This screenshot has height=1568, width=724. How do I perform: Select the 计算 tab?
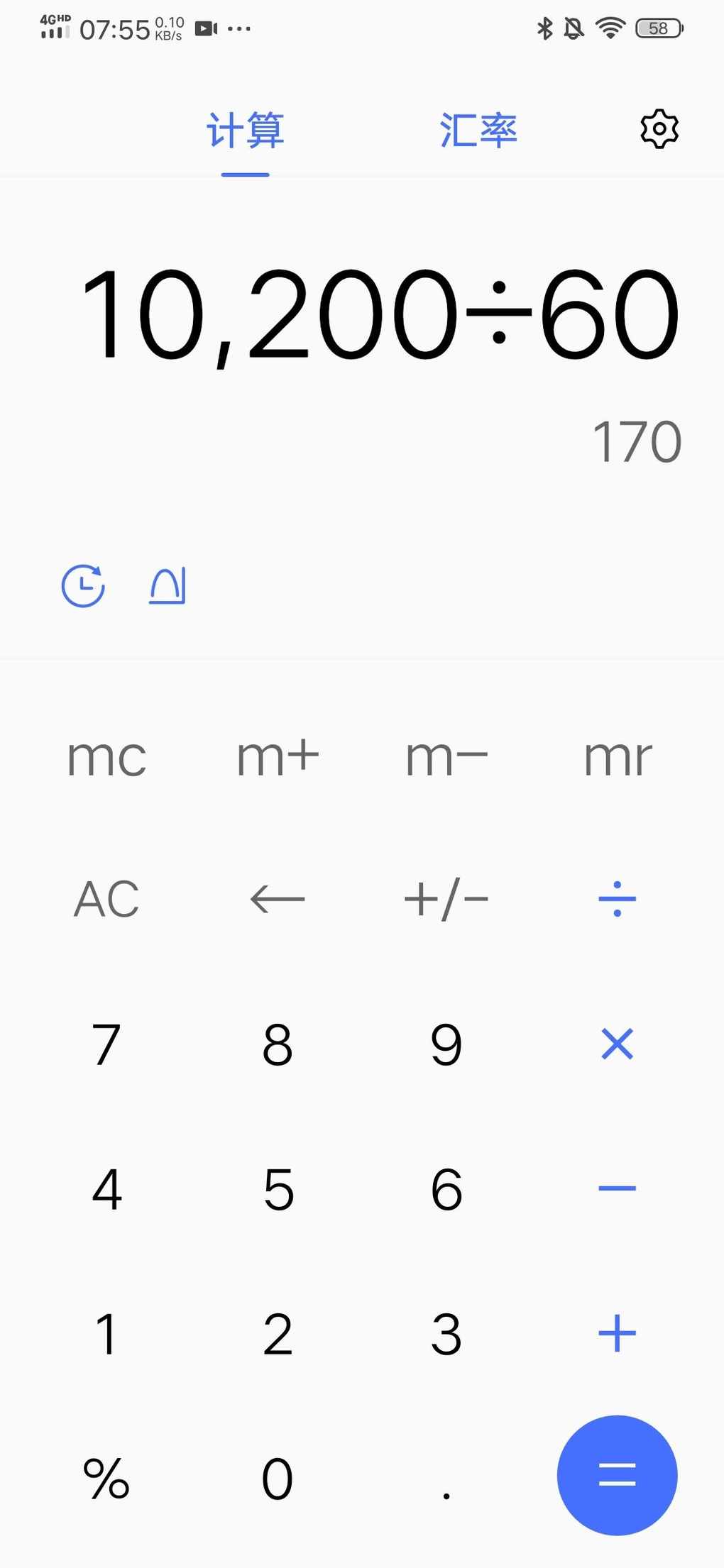click(246, 131)
